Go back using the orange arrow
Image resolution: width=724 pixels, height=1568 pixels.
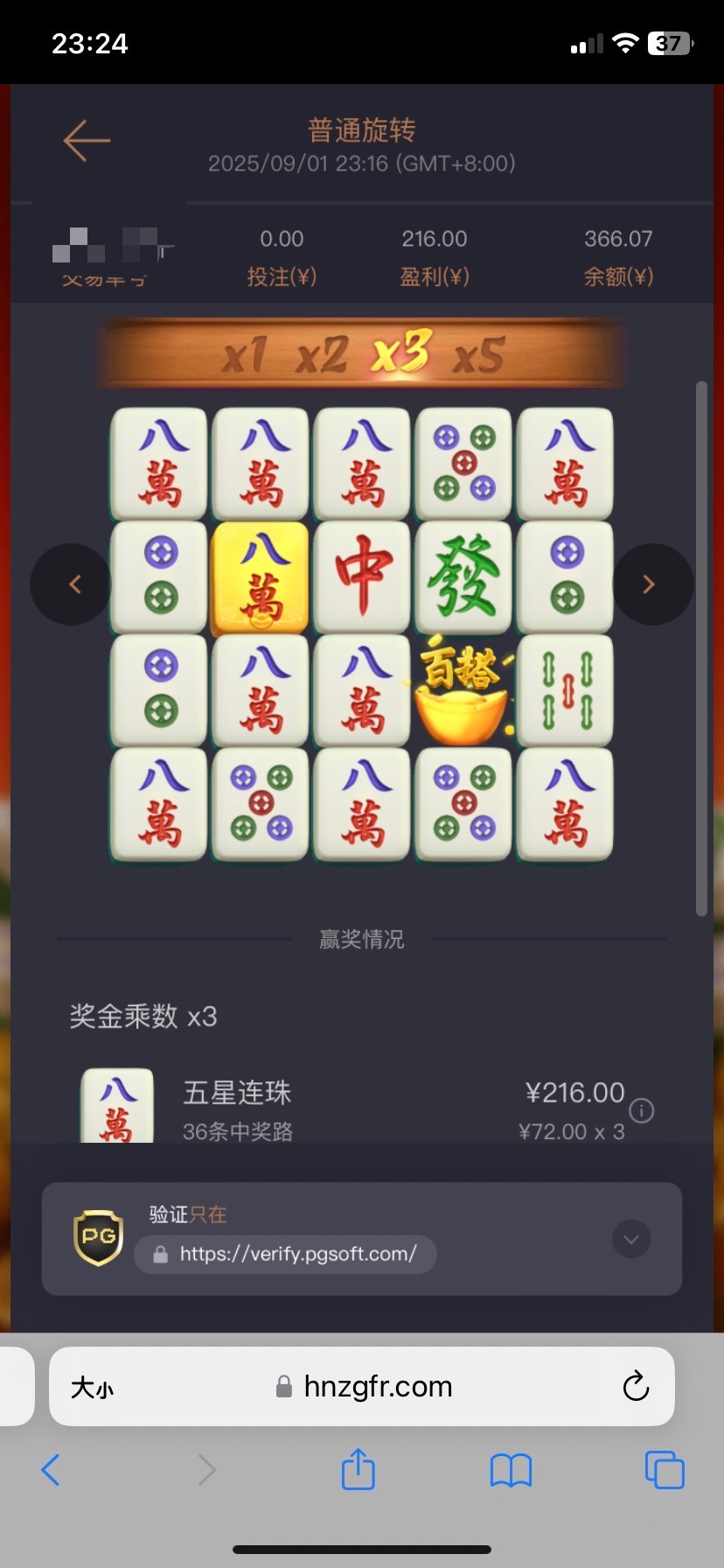point(87,141)
